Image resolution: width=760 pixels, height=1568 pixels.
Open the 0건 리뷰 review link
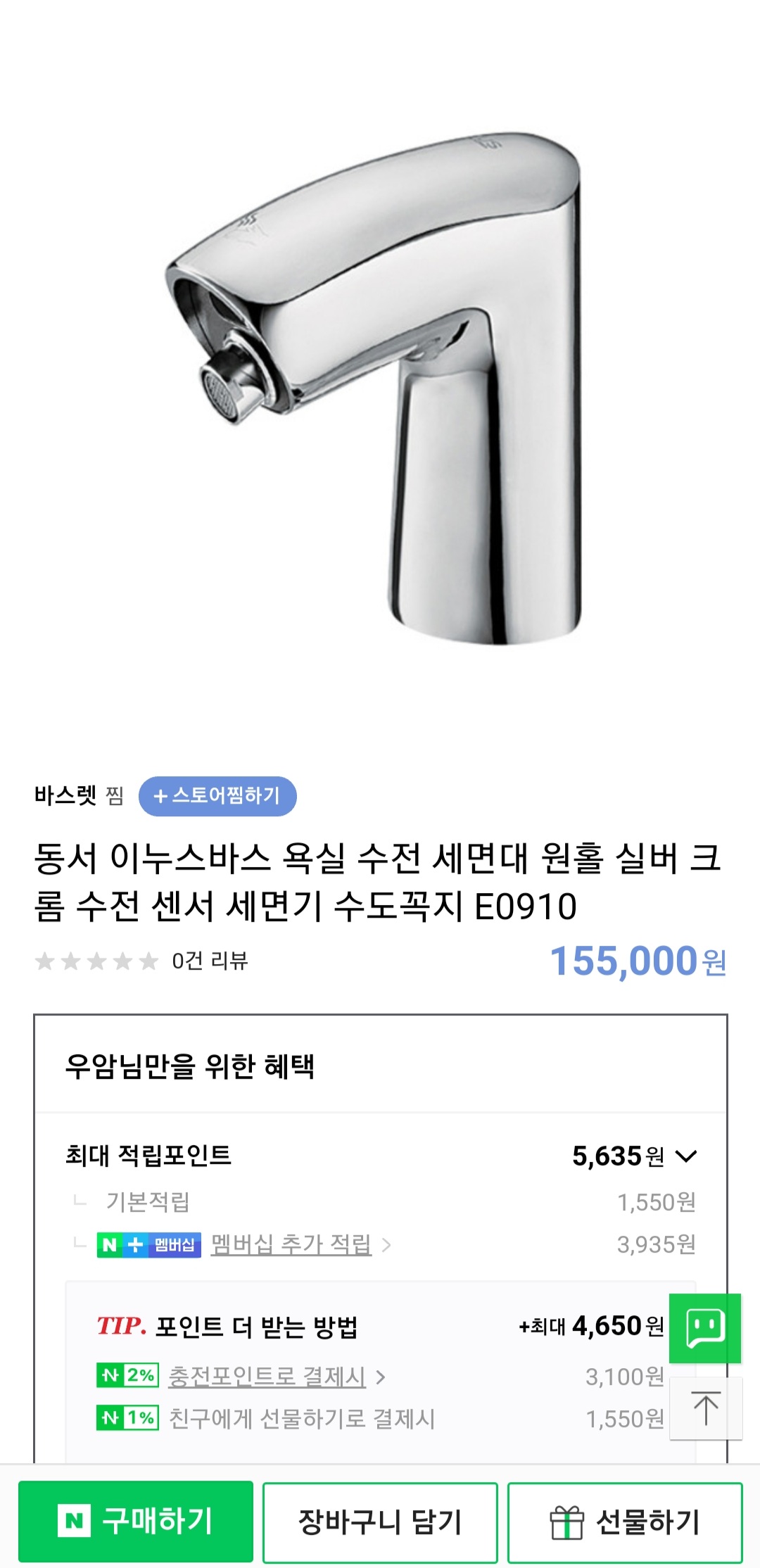point(210,959)
